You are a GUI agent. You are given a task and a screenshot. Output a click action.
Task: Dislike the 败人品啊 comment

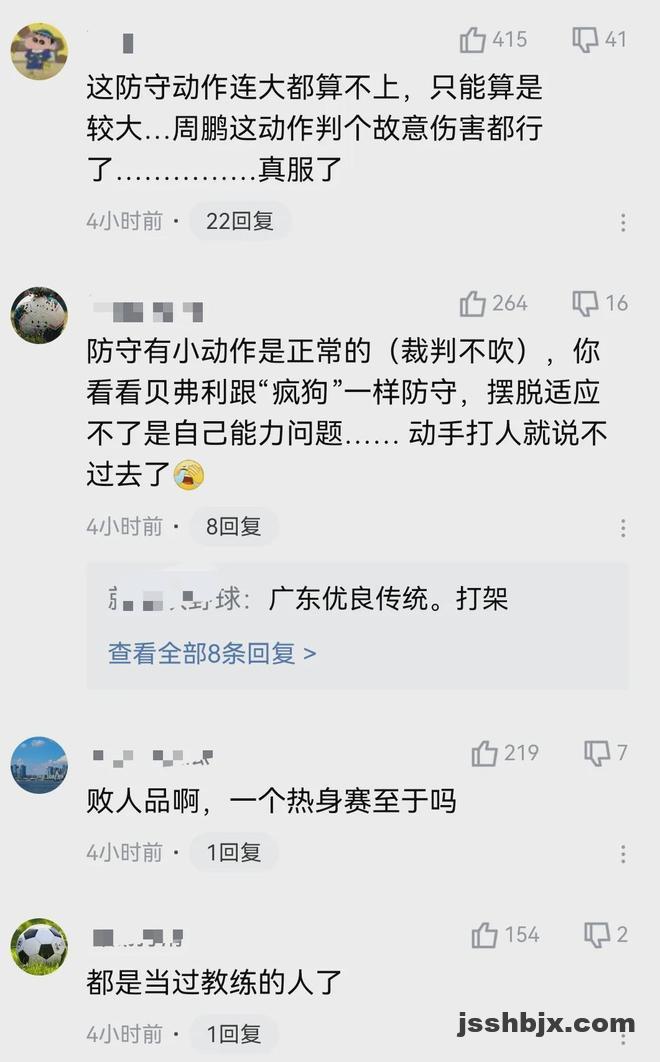click(597, 753)
